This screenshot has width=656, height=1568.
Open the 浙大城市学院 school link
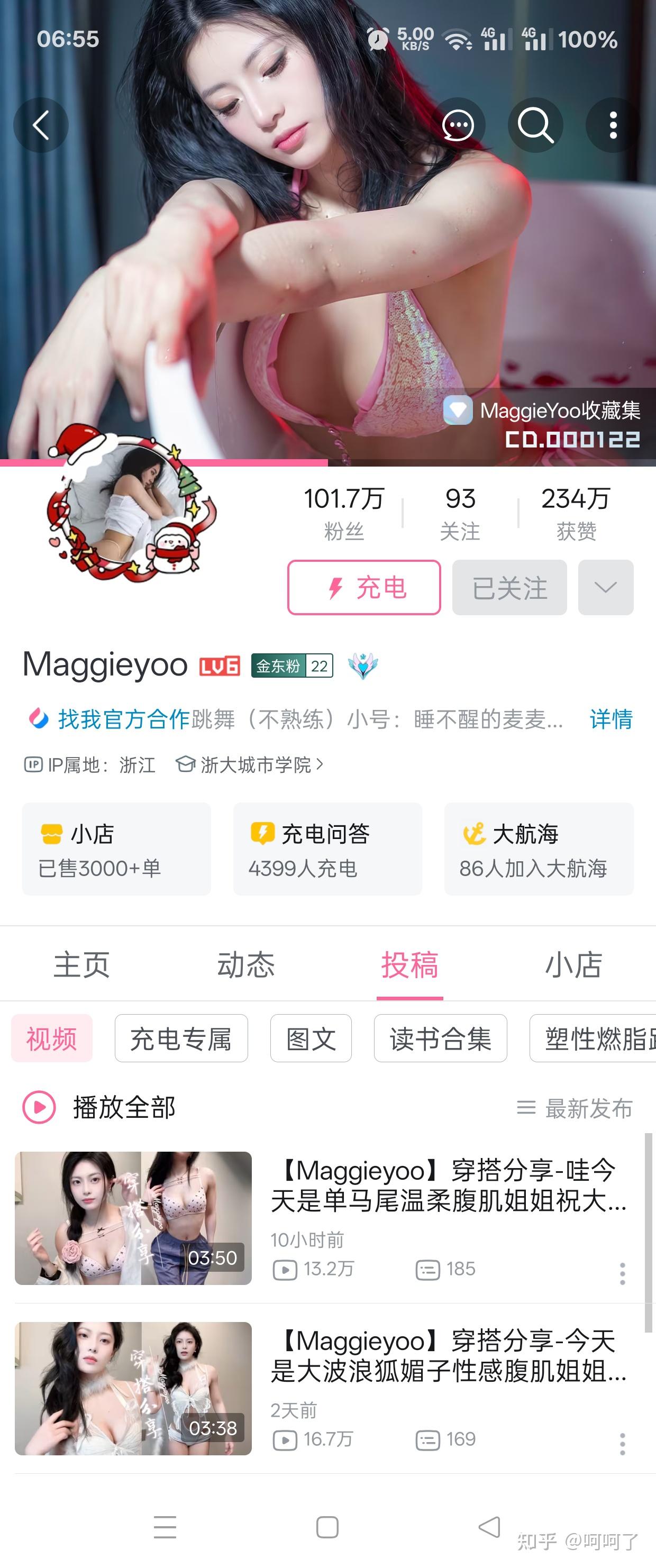pos(256,764)
